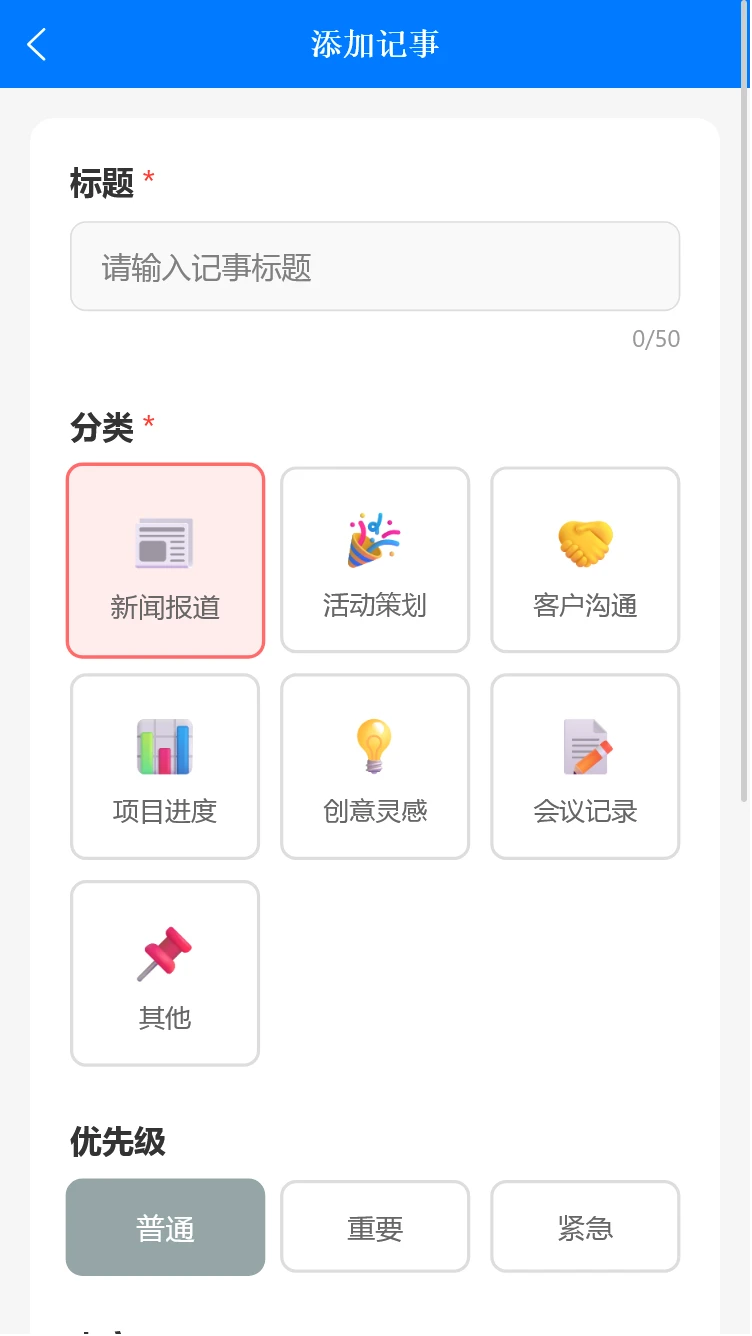Select the 新闻报道 category
The height and width of the screenshot is (1336, 752).
(165, 560)
